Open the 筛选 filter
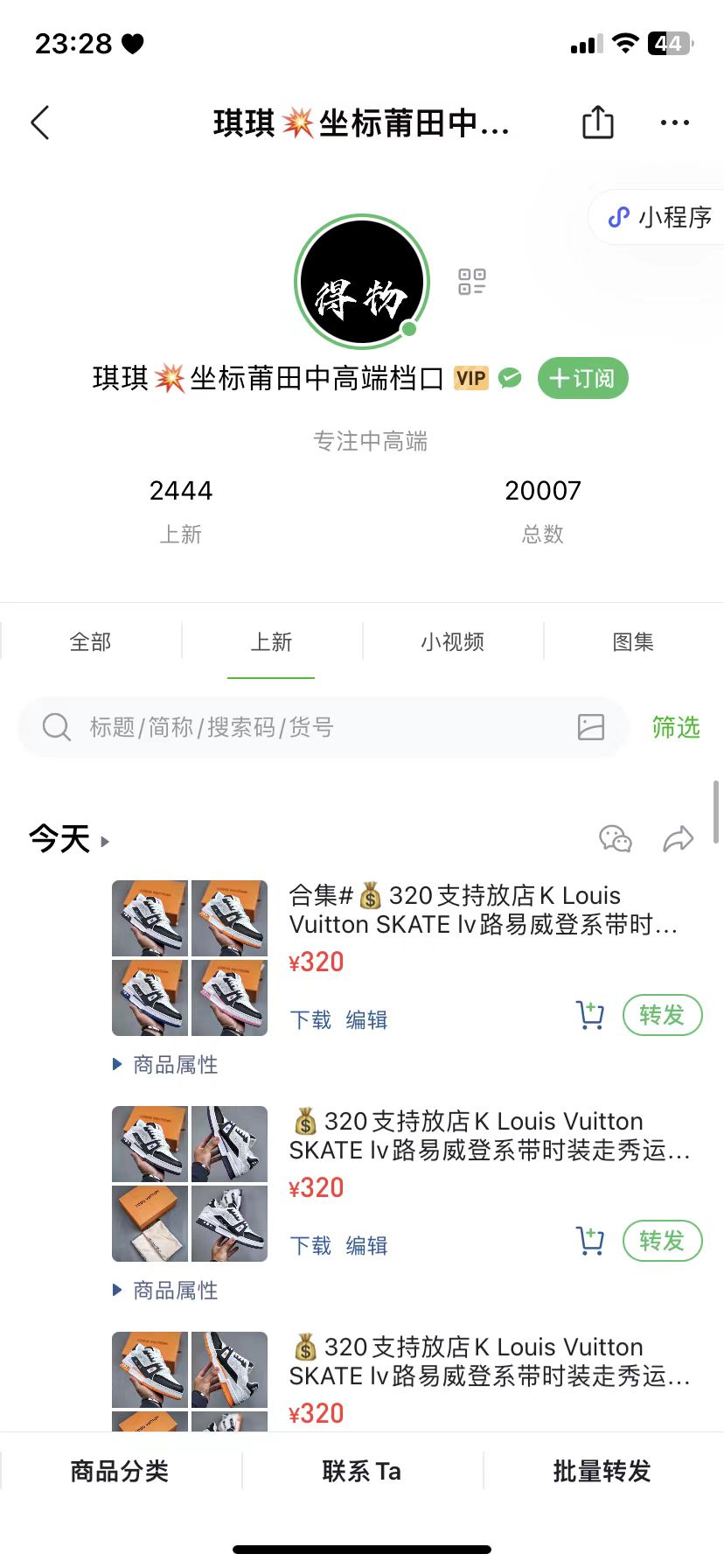The width and height of the screenshot is (724, 1568). click(676, 727)
